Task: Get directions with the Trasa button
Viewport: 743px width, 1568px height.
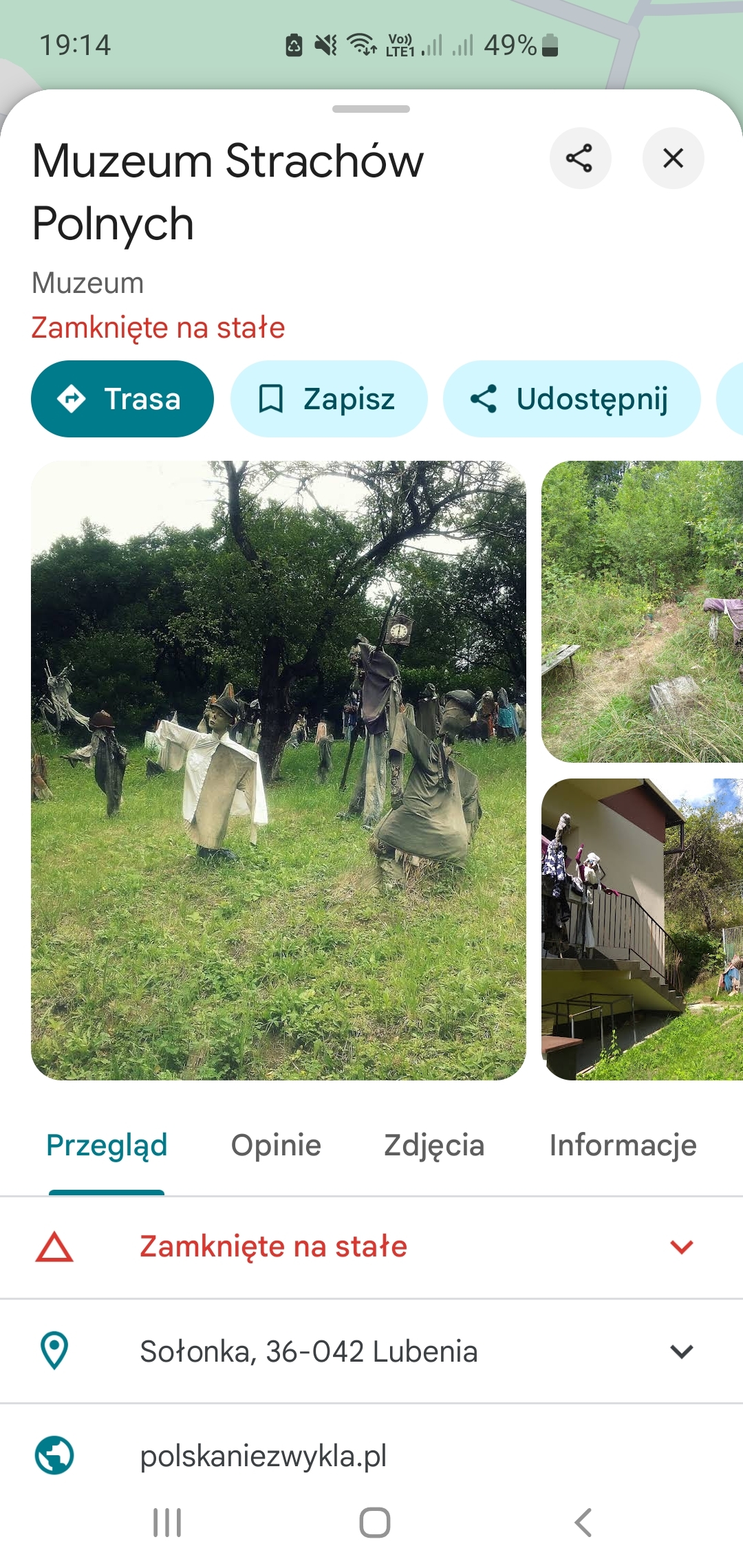Action: pyautogui.click(x=122, y=399)
